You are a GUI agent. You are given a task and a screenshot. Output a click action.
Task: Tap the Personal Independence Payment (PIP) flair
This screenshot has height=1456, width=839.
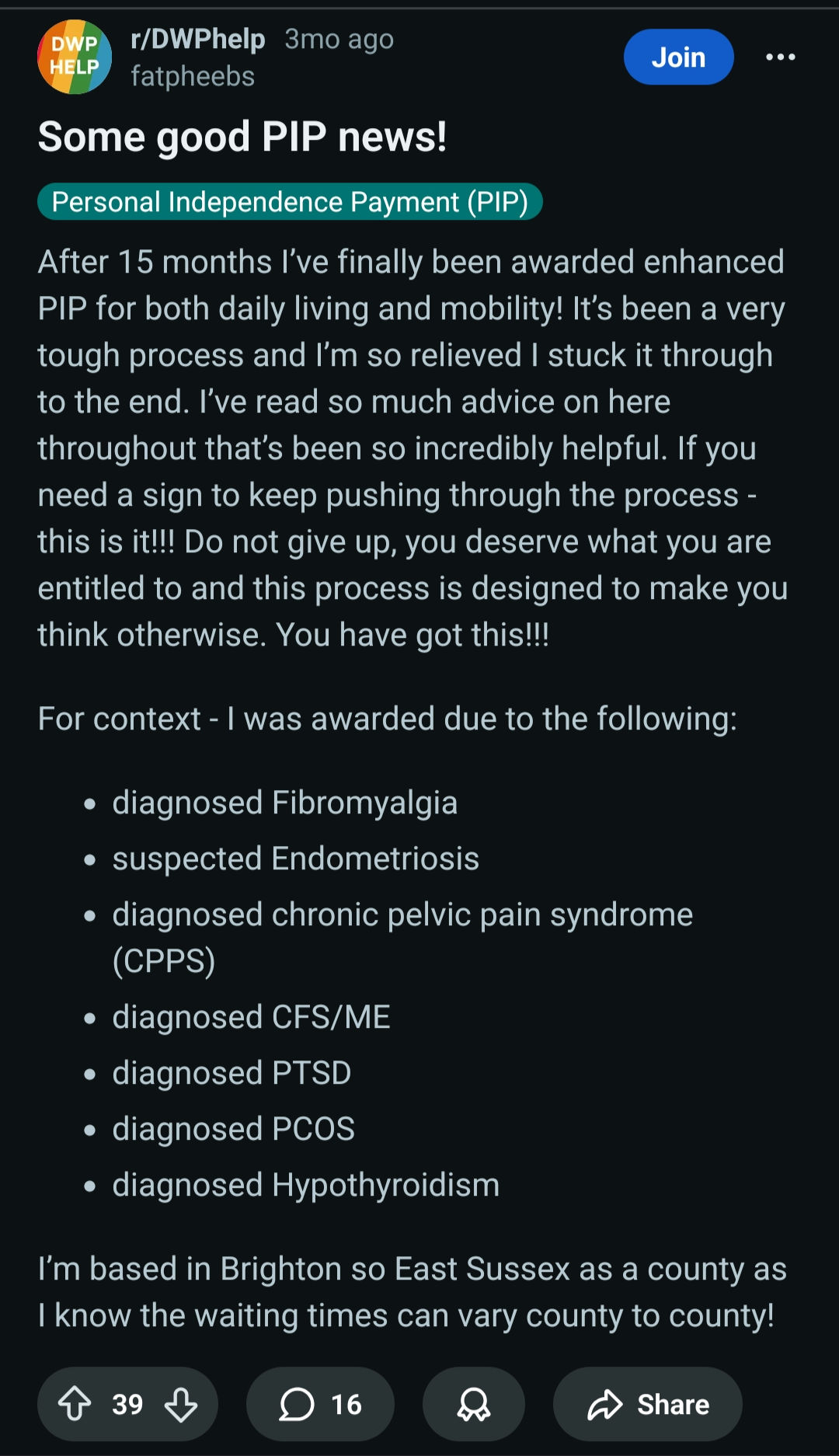290,202
